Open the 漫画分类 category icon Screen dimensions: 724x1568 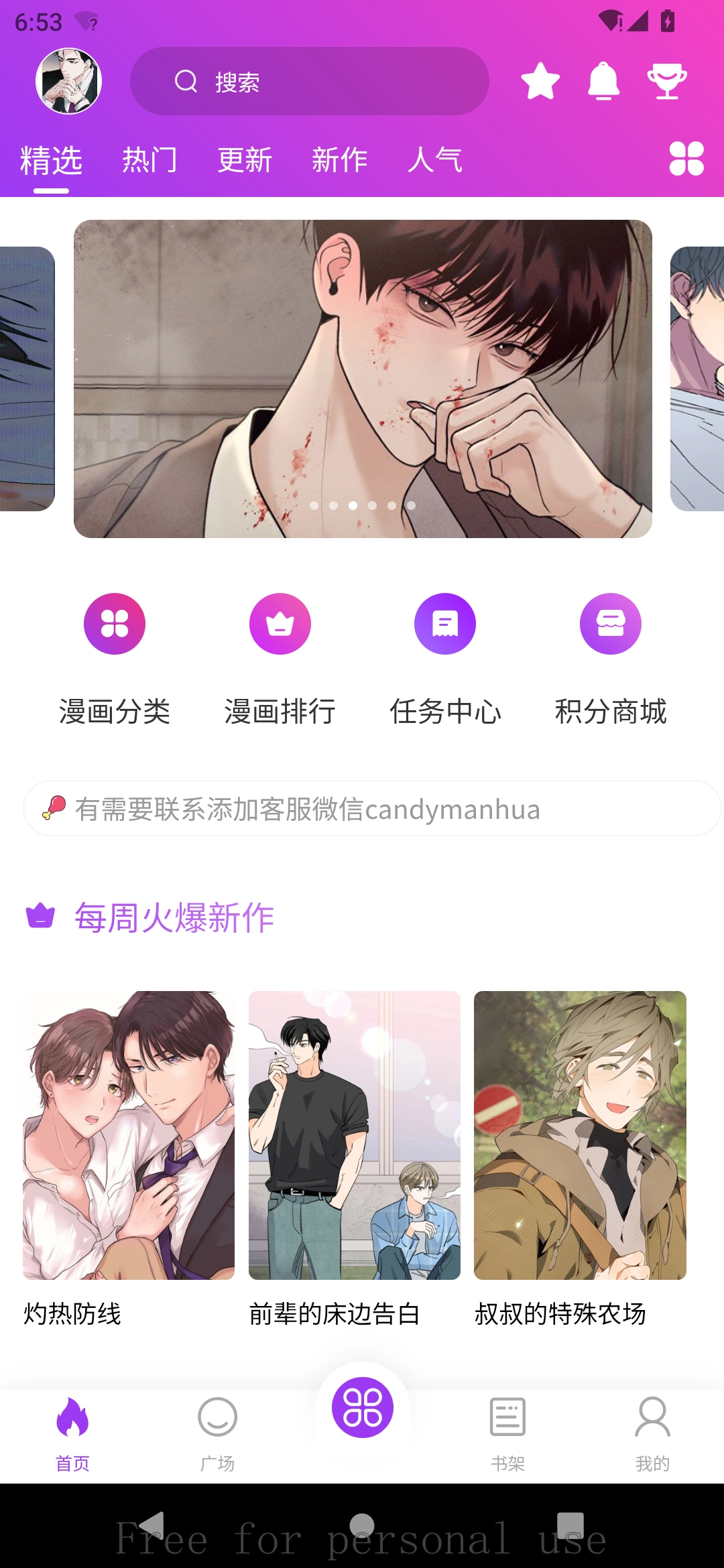click(x=113, y=623)
